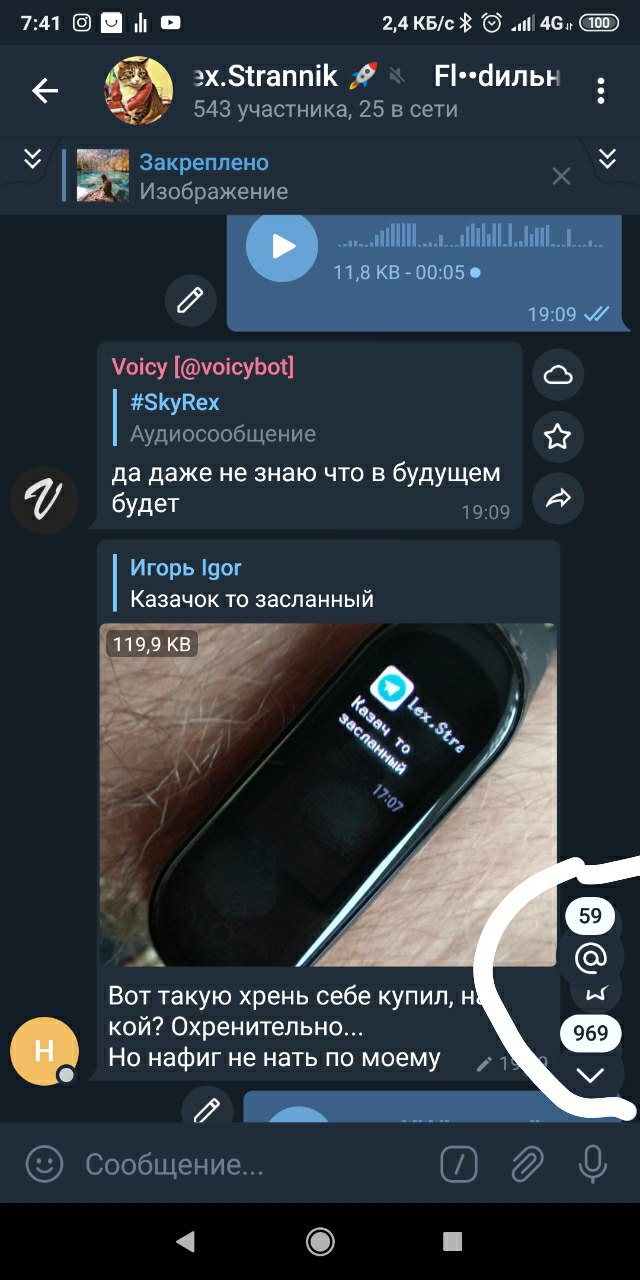Jump down to latest messages
The image size is (640, 1280).
tap(591, 1075)
